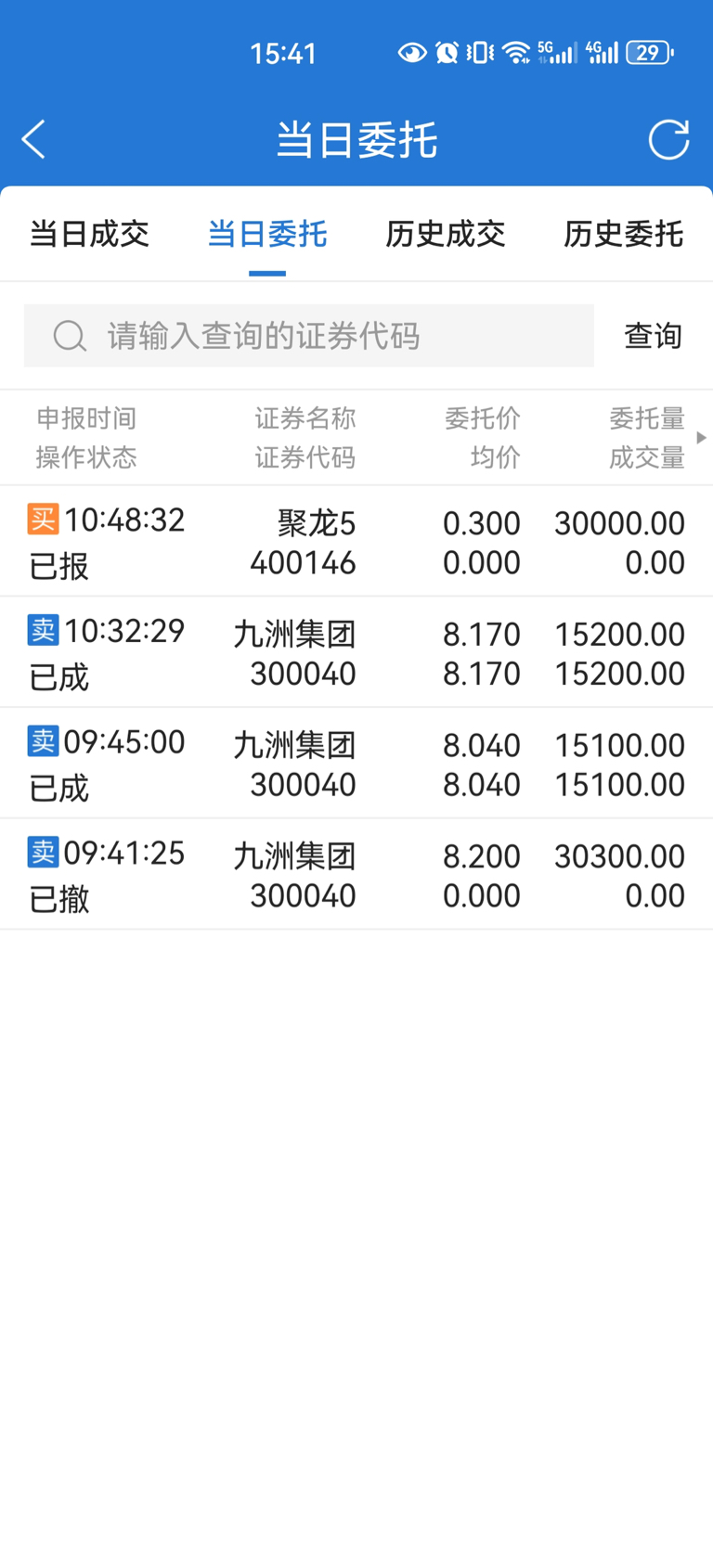Refresh today's orders list

(668, 140)
